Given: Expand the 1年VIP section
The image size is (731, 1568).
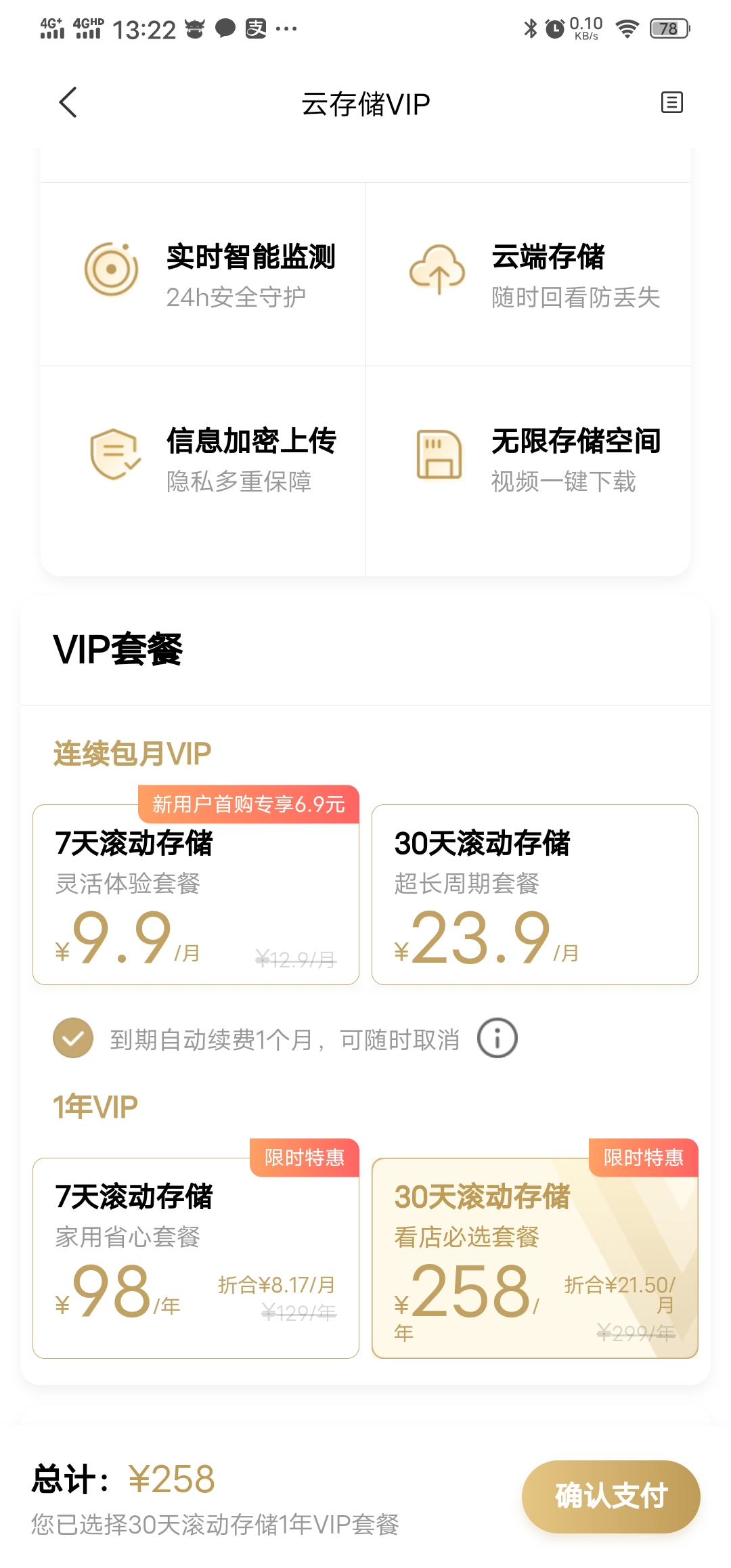Looking at the screenshot, I should [x=95, y=1104].
